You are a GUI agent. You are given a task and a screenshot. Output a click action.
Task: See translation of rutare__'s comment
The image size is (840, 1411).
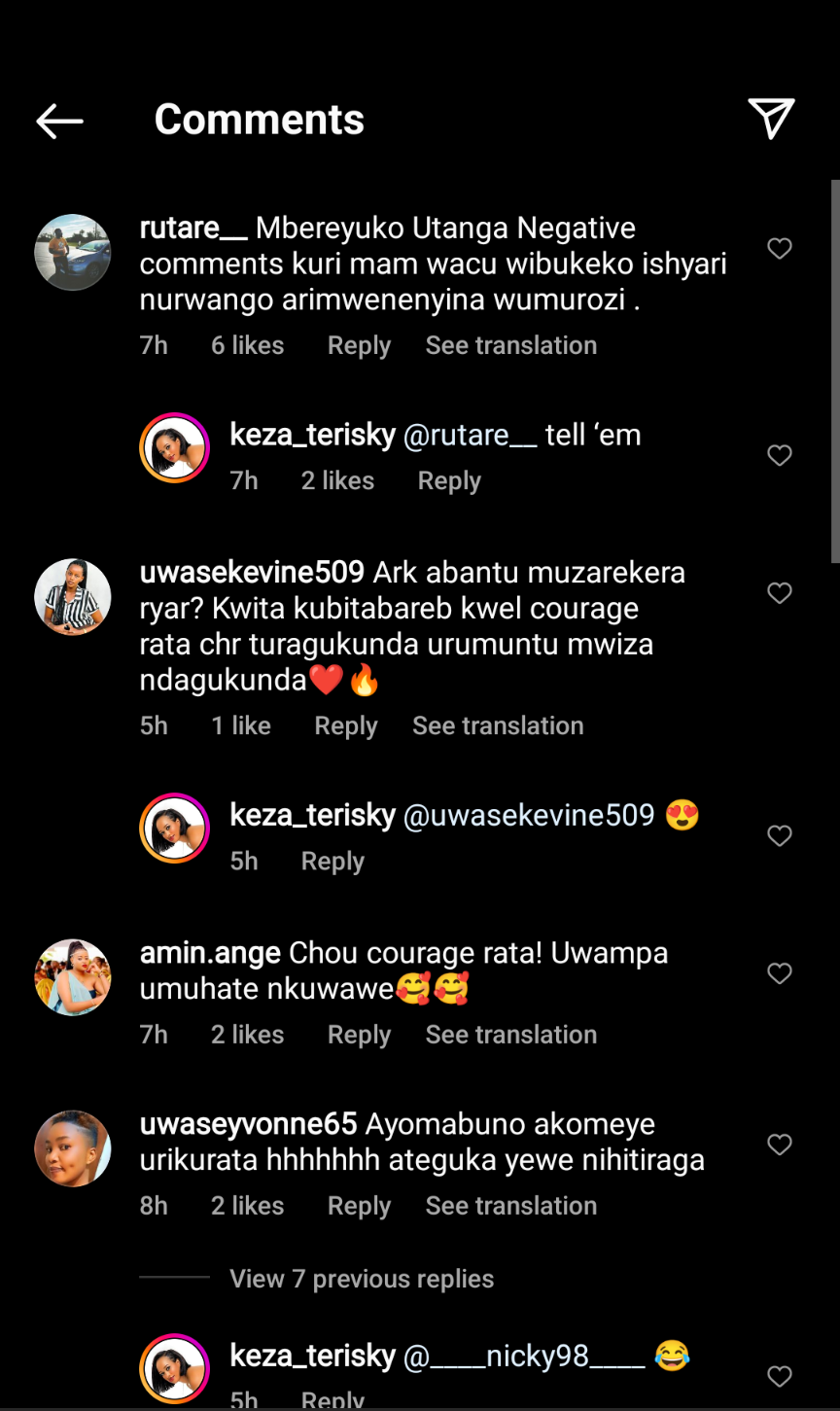click(x=510, y=346)
